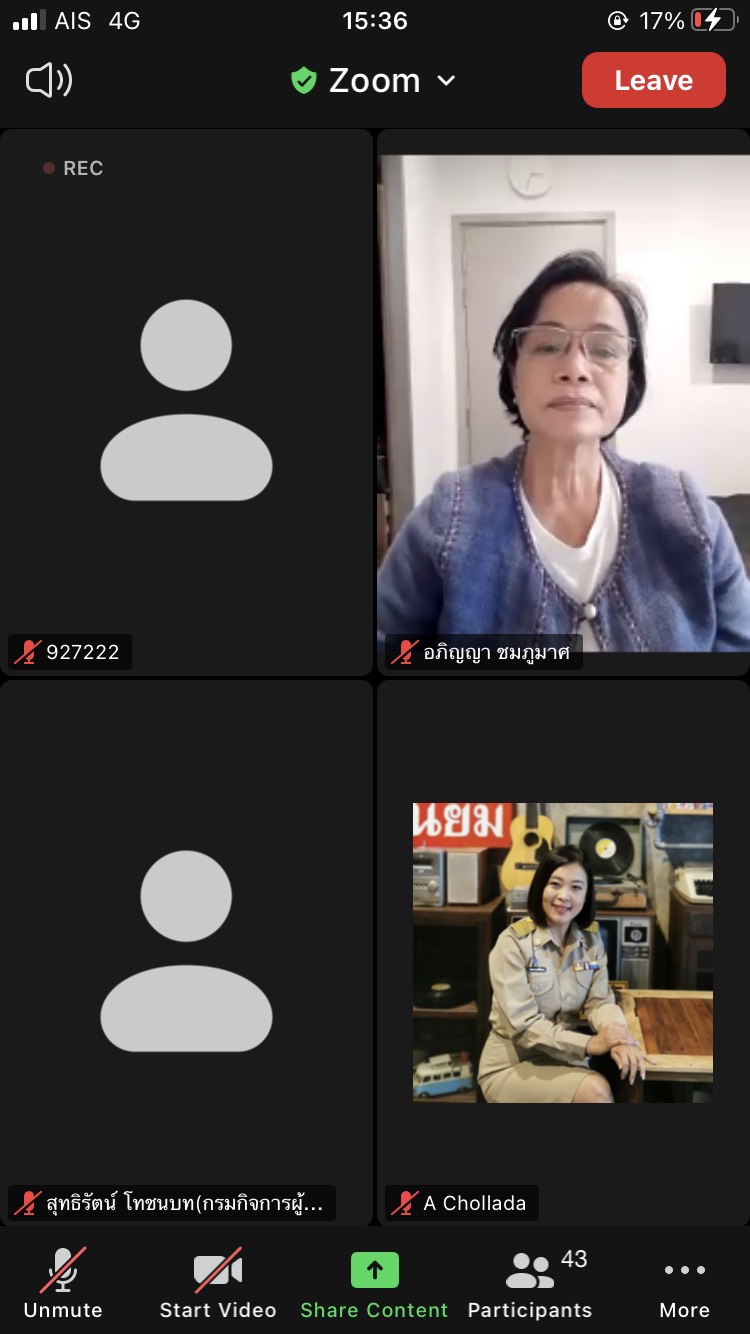Viewport: 750px width, 1334px height.
Task: Unmute your microphone
Action: (63, 1283)
